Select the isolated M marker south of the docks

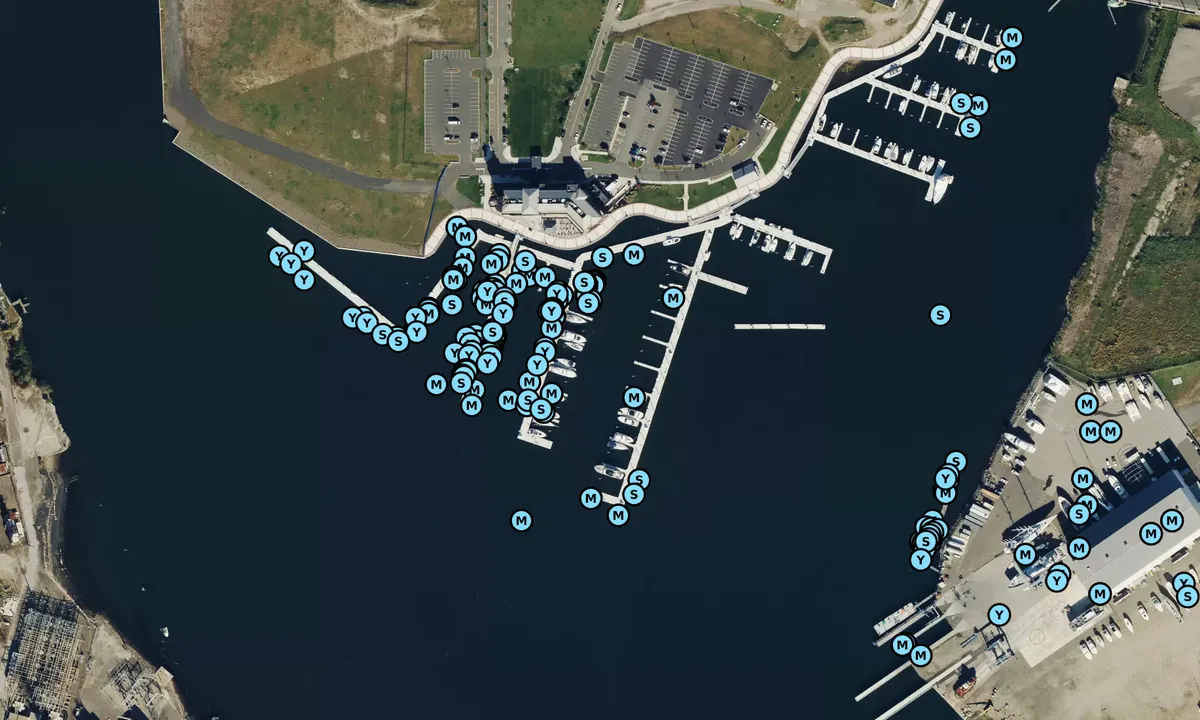point(521,520)
